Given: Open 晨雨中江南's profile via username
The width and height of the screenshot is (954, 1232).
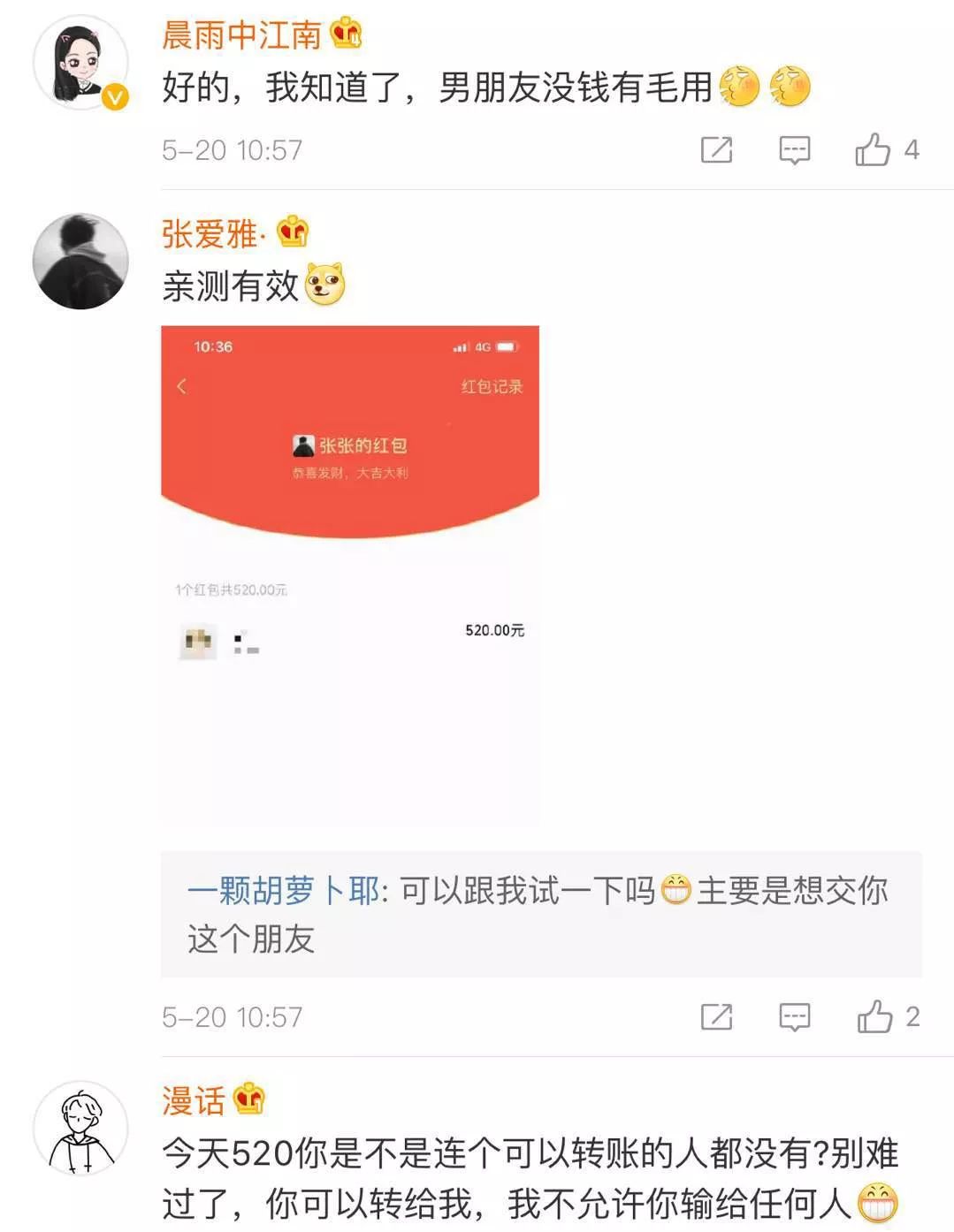Looking at the screenshot, I should [x=241, y=34].
